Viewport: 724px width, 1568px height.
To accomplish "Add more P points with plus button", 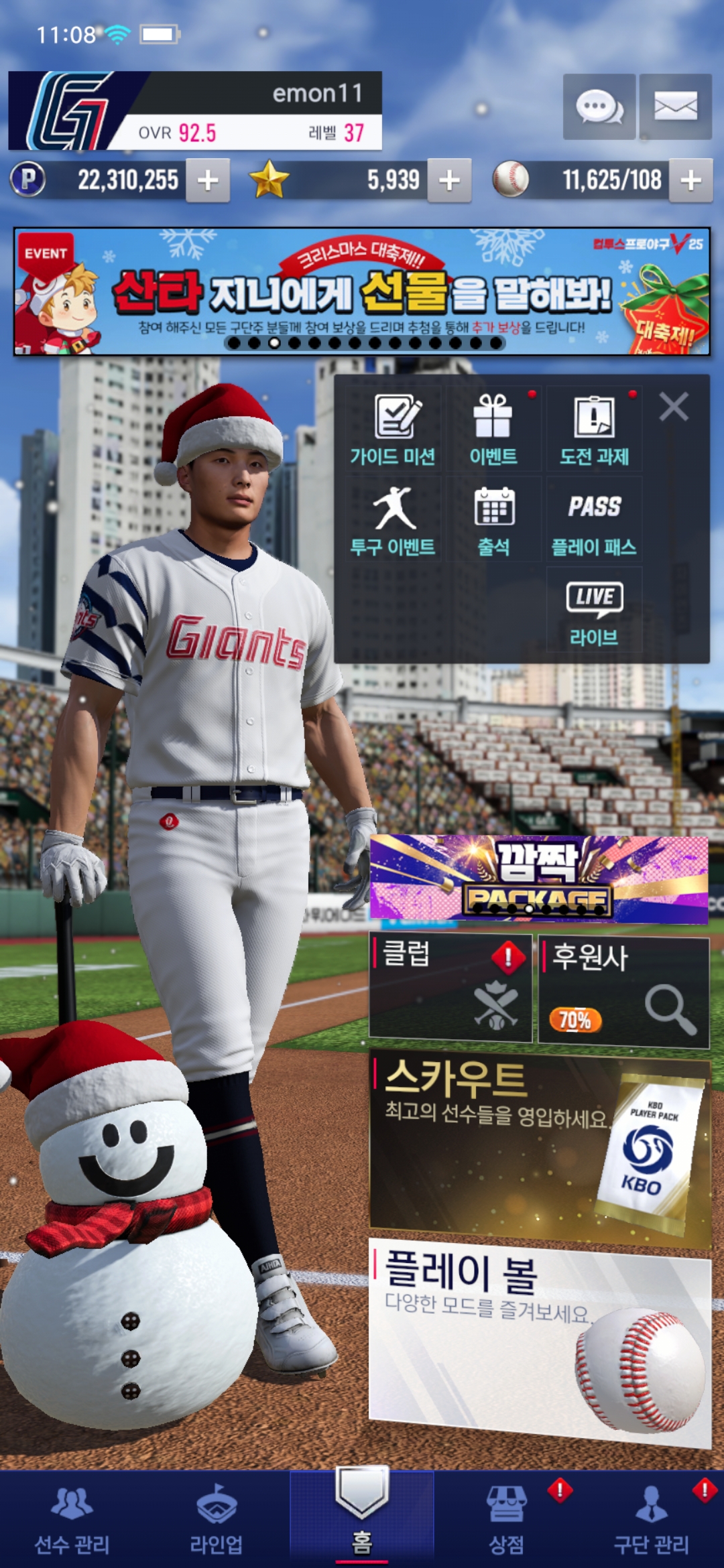I will pyautogui.click(x=208, y=180).
